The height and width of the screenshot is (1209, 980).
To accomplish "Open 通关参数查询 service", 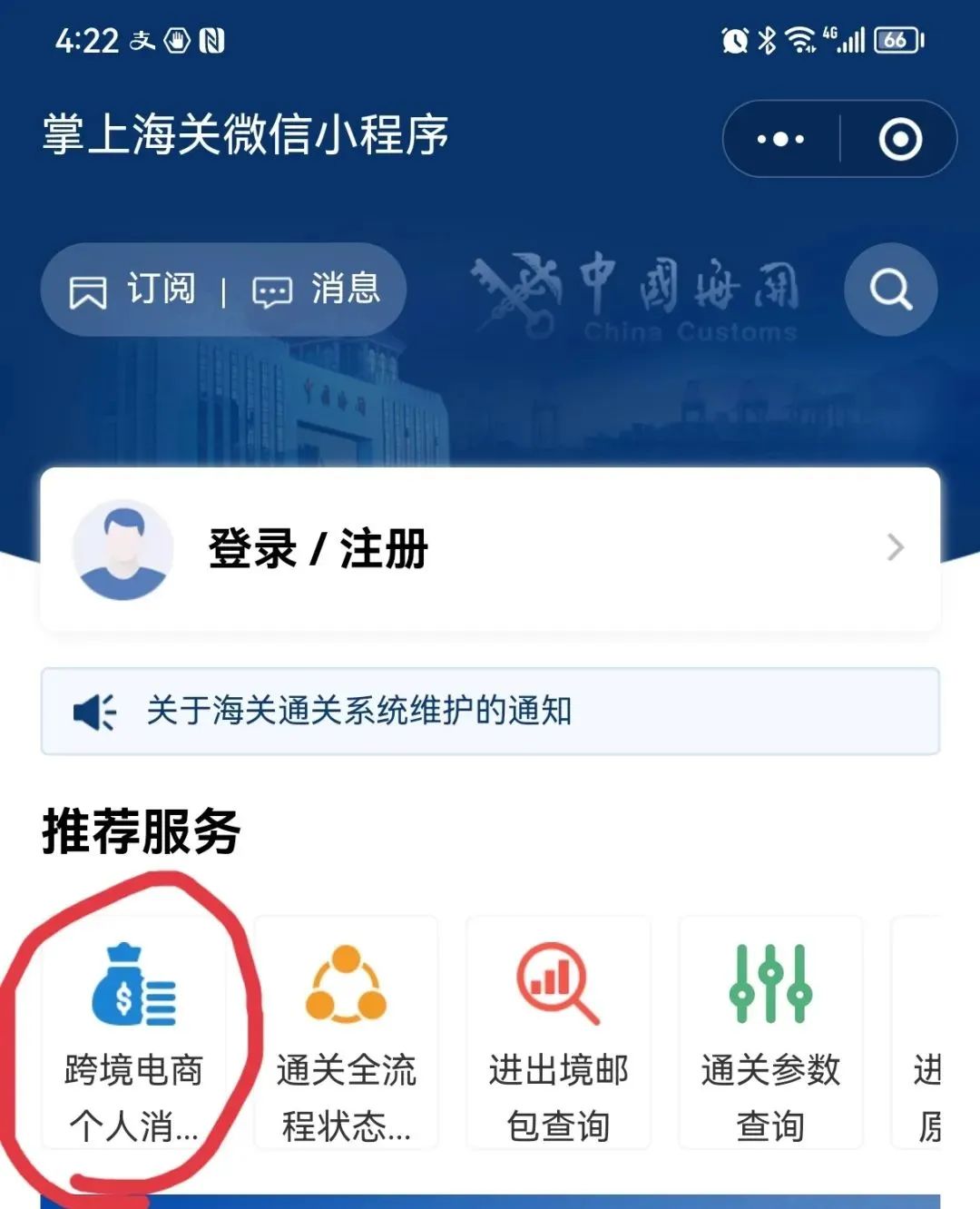I will tap(770, 1035).
